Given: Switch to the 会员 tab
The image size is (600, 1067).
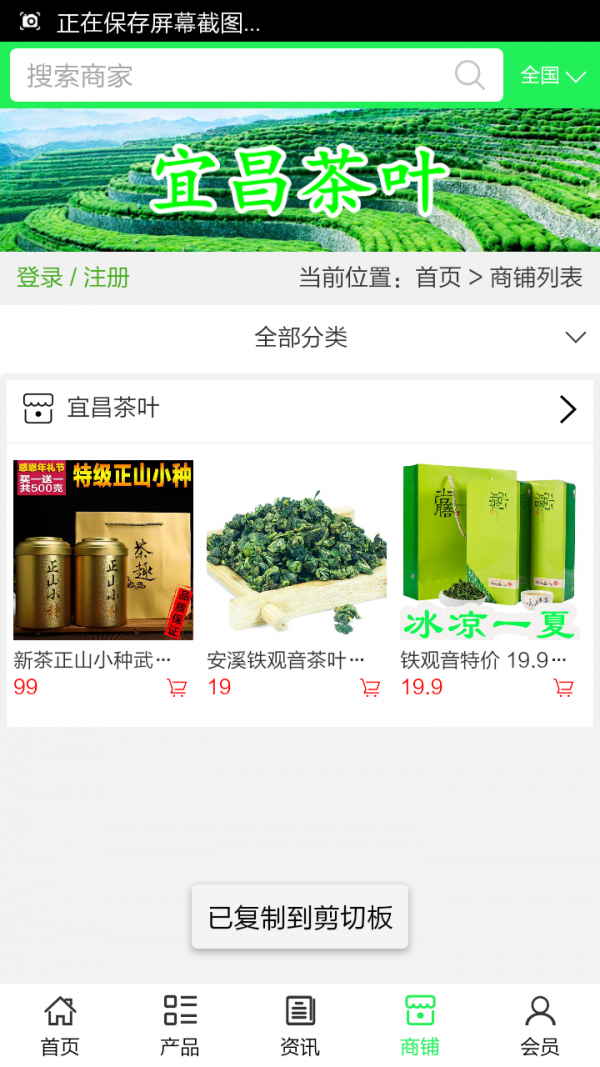Looking at the screenshot, I should (x=540, y=1025).
